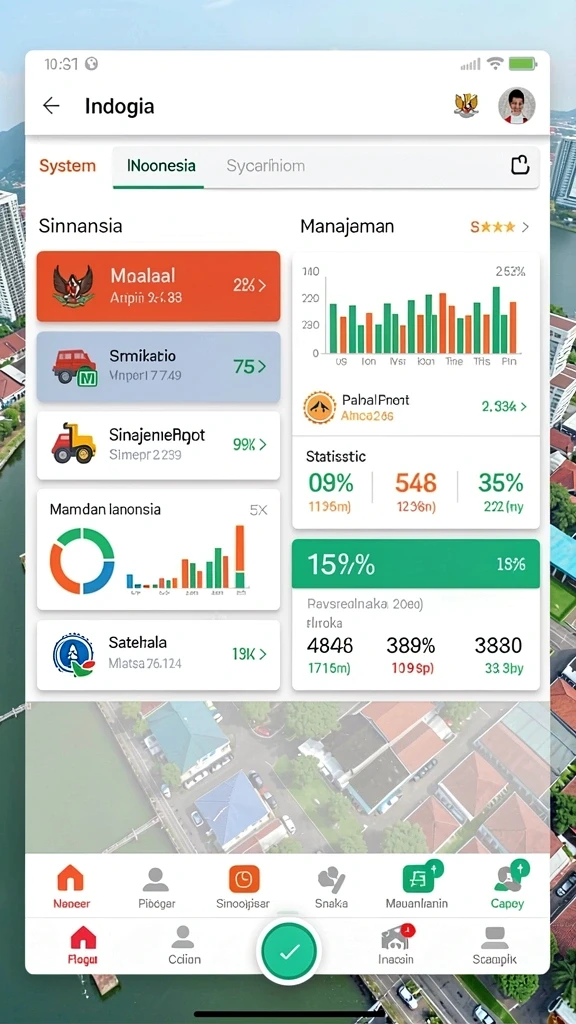Open the Mamdan lanonsia chart card
The width and height of the screenshot is (576, 1024).
click(158, 549)
